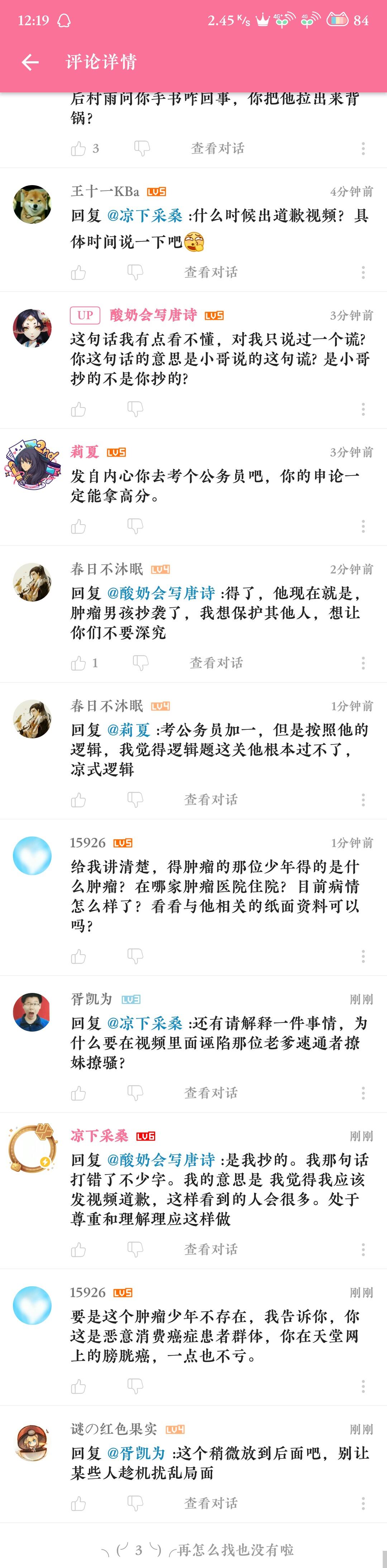The width and height of the screenshot is (387, 1568).
Task: Open 查看对话 under 凉下采桑's reply
Action: point(211,1249)
